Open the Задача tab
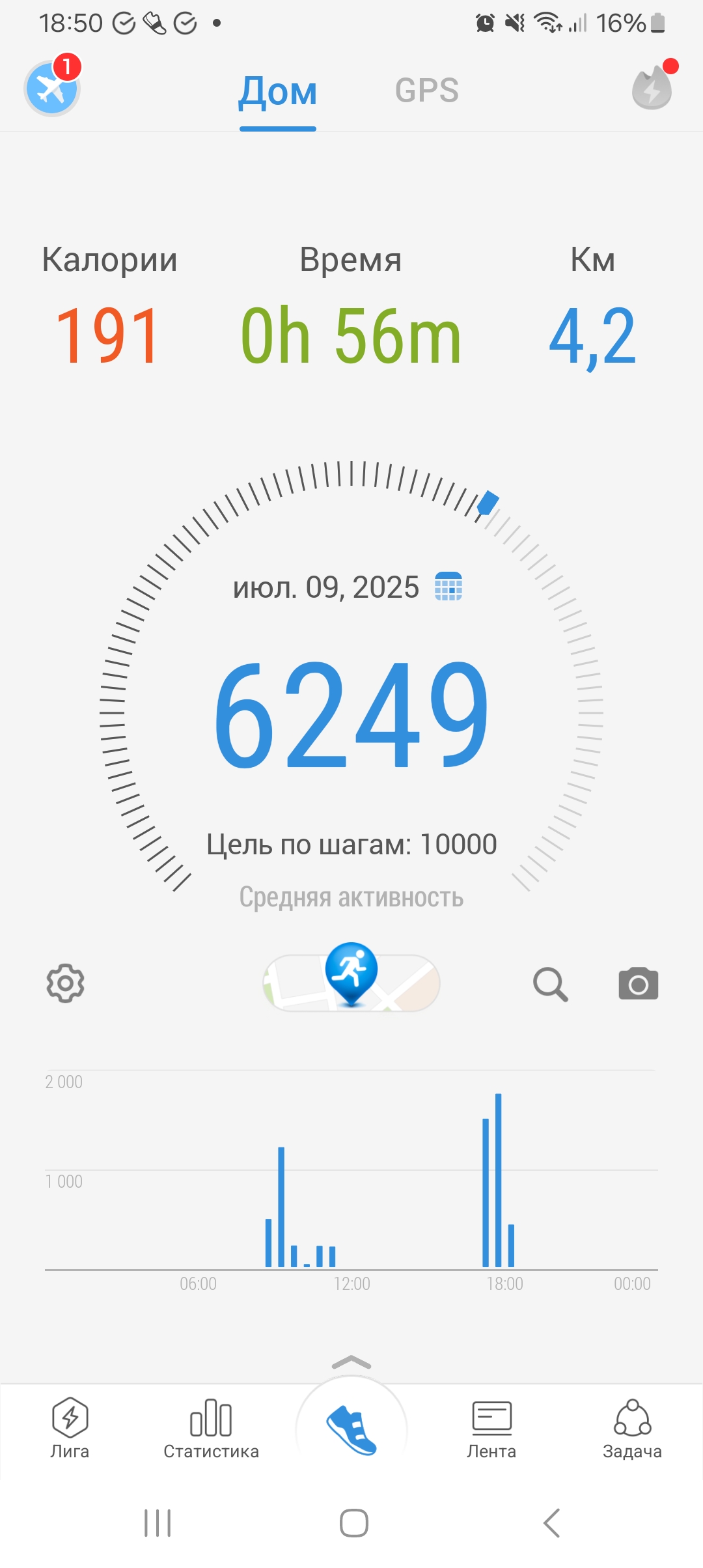 [x=632, y=1429]
